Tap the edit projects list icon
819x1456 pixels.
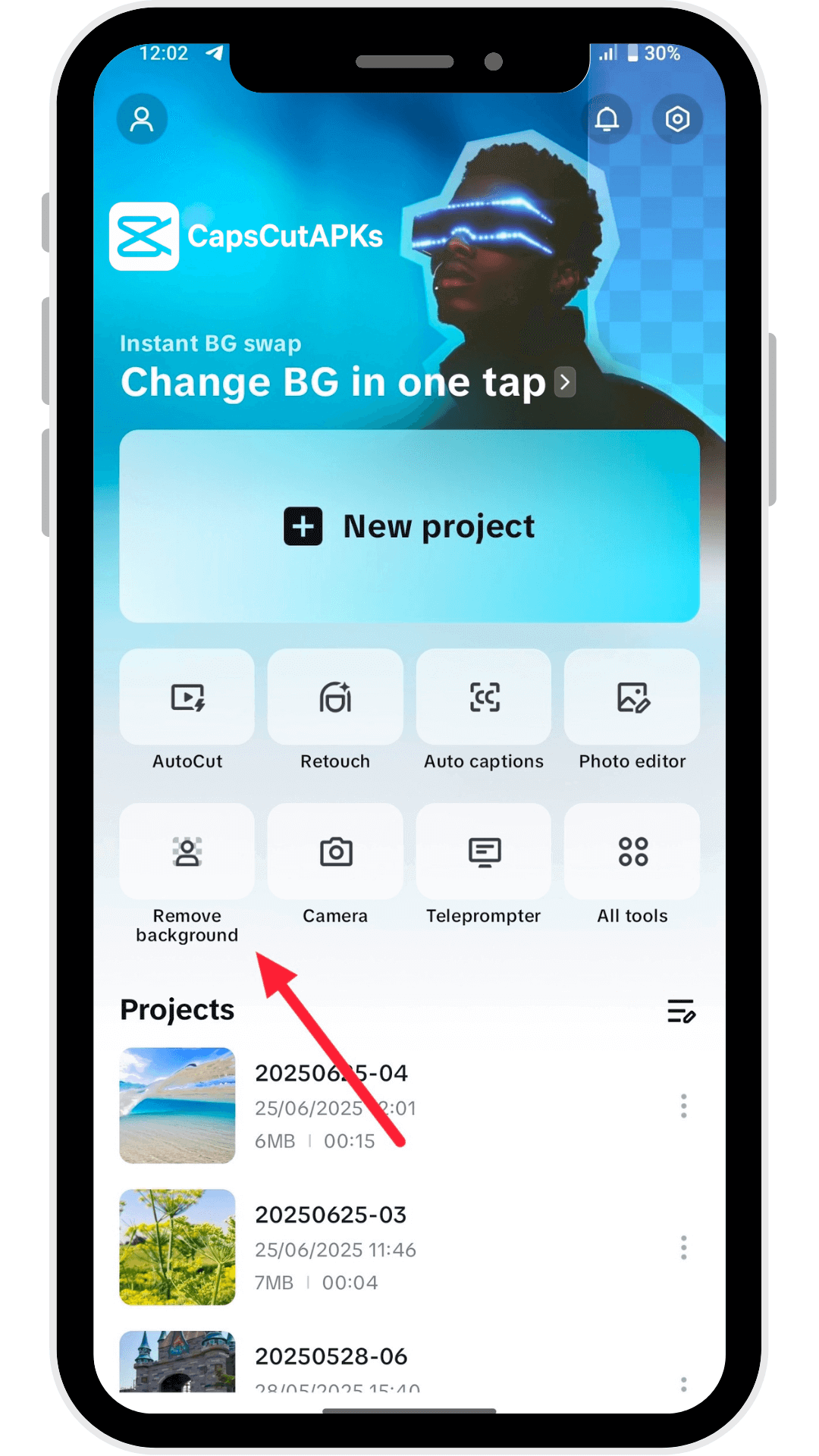click(681, 1011)
